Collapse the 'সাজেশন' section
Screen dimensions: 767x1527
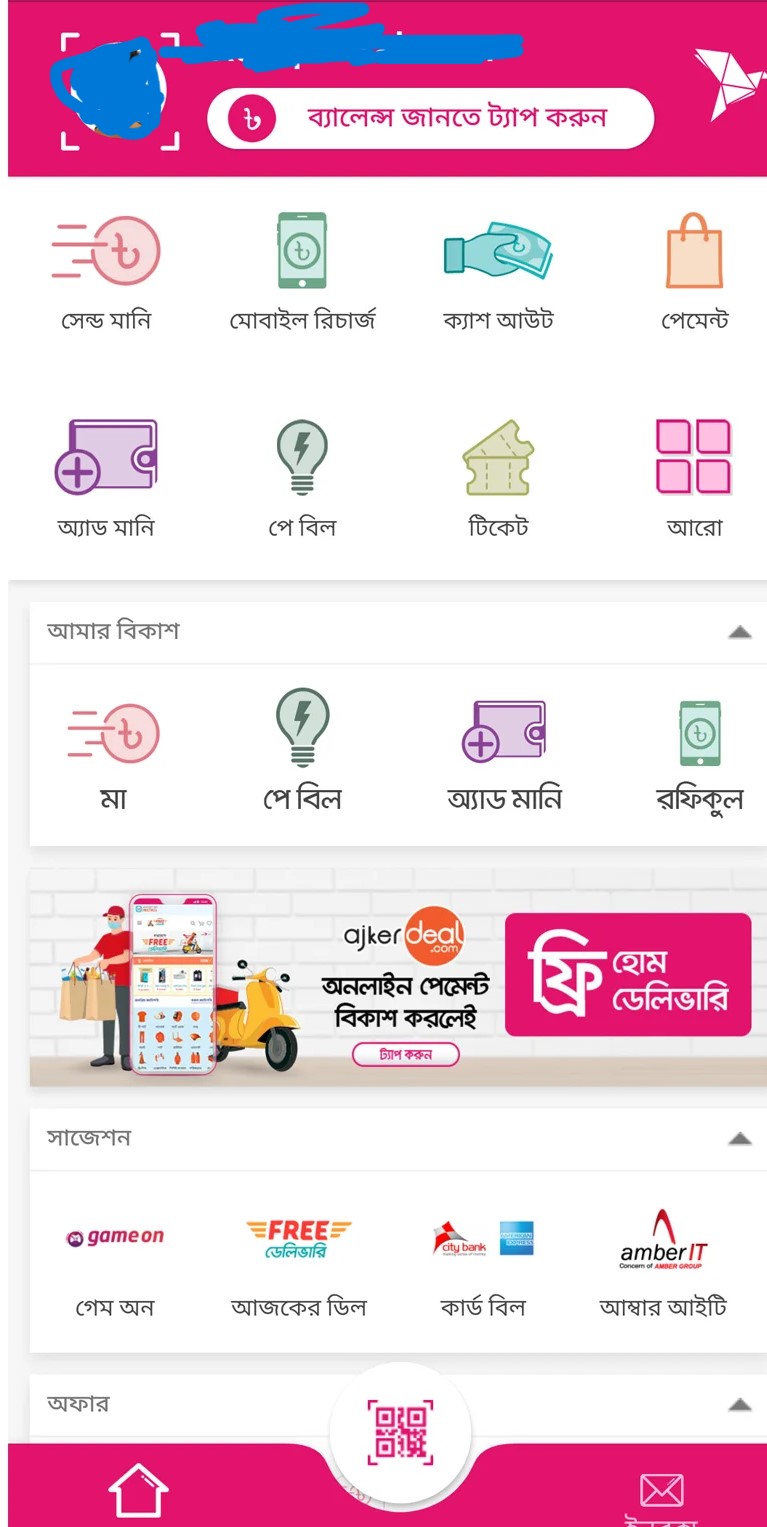tap(740, 1138)
